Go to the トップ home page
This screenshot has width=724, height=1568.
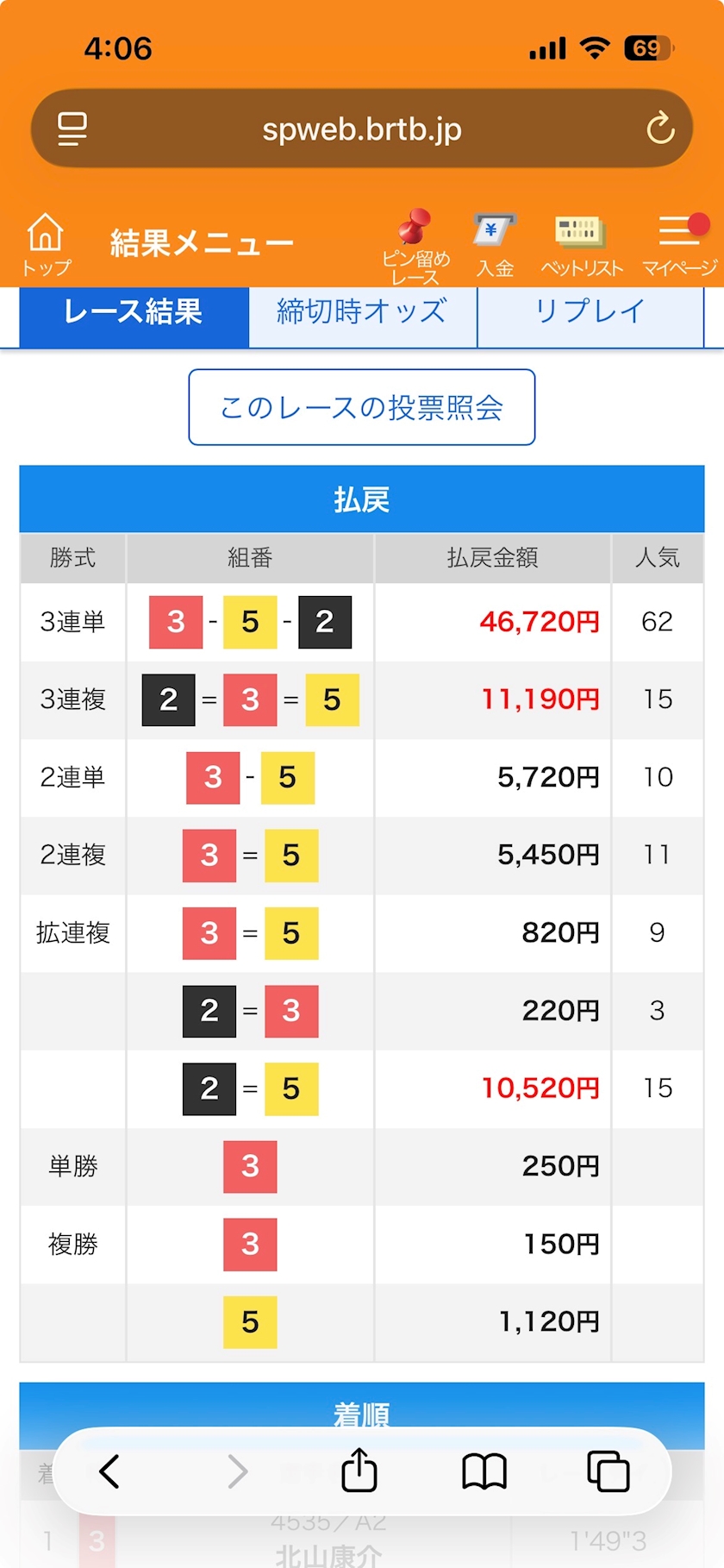pos(46,244)
